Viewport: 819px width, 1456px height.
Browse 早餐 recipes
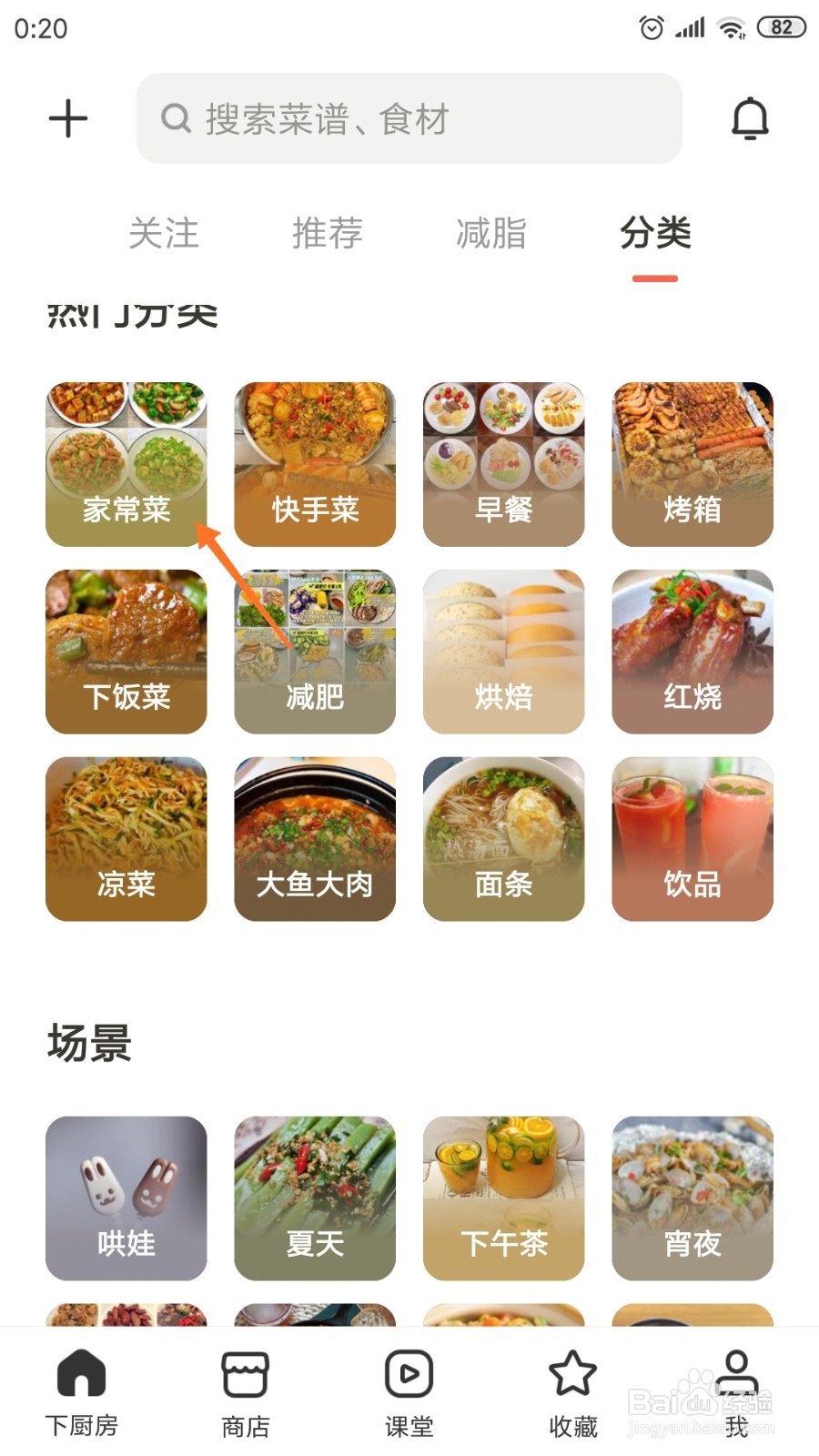click(x=503, y=464)
